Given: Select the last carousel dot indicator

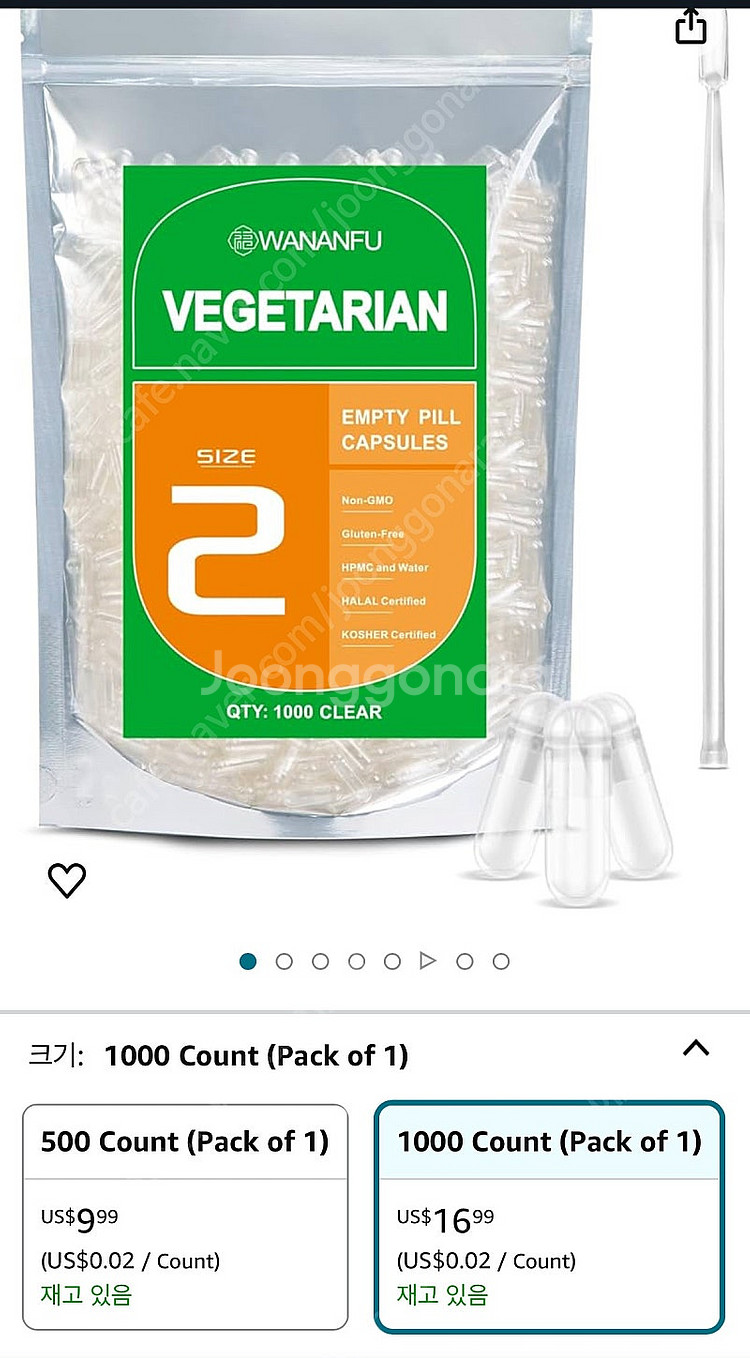Looking at the screenshot, I should [501, 960].
